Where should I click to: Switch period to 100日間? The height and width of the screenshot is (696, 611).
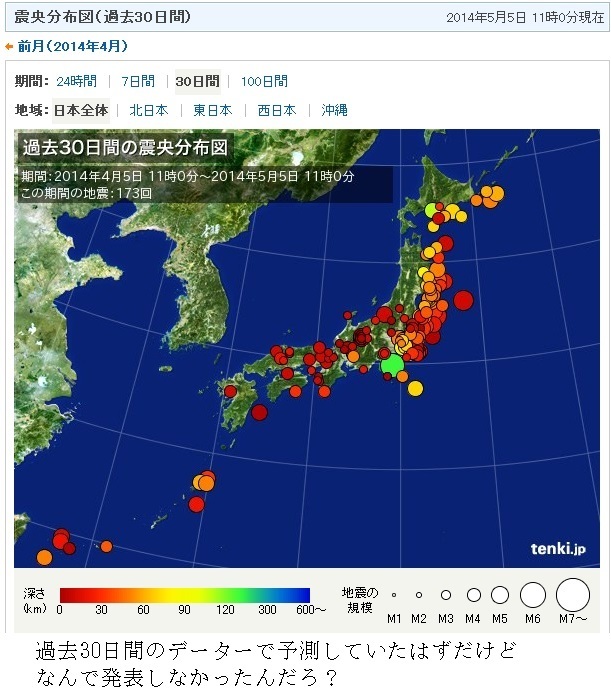pos(264,82)
